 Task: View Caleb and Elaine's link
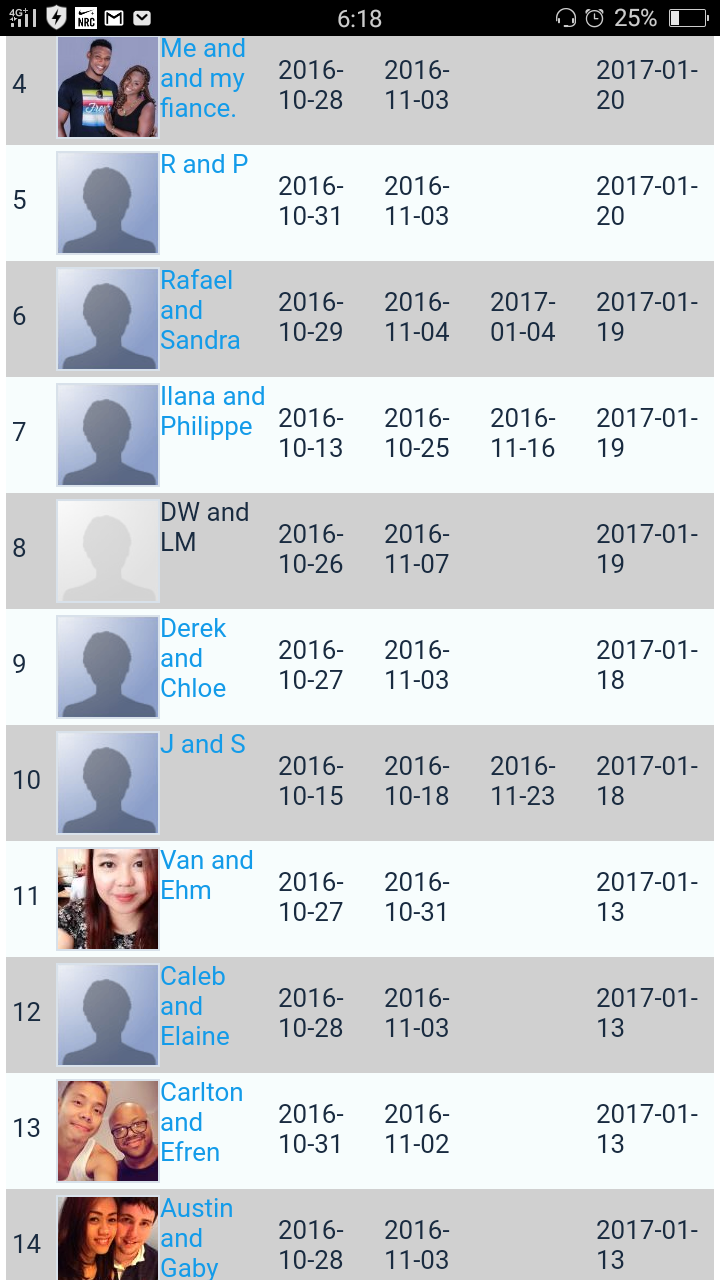click(195, 1006)
